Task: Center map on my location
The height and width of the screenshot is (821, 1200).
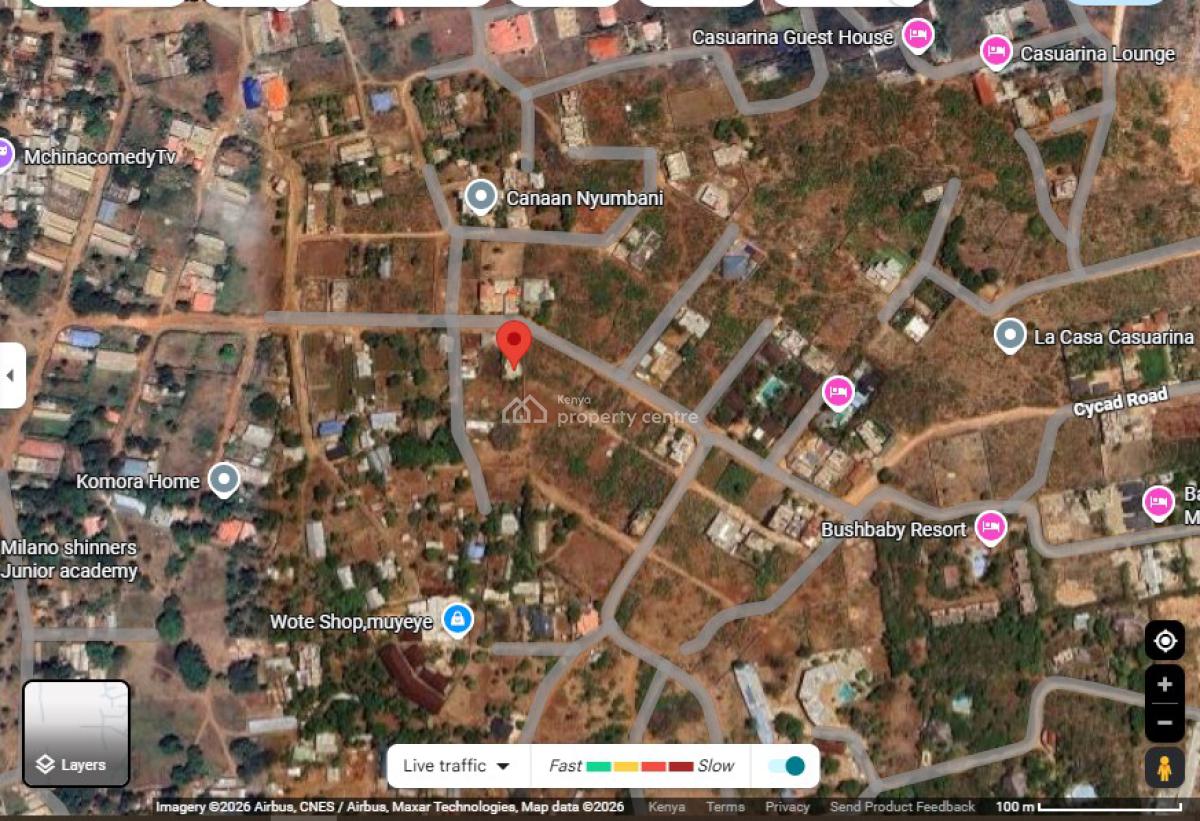Action: pyautogui.click(x=1165, y=641)
